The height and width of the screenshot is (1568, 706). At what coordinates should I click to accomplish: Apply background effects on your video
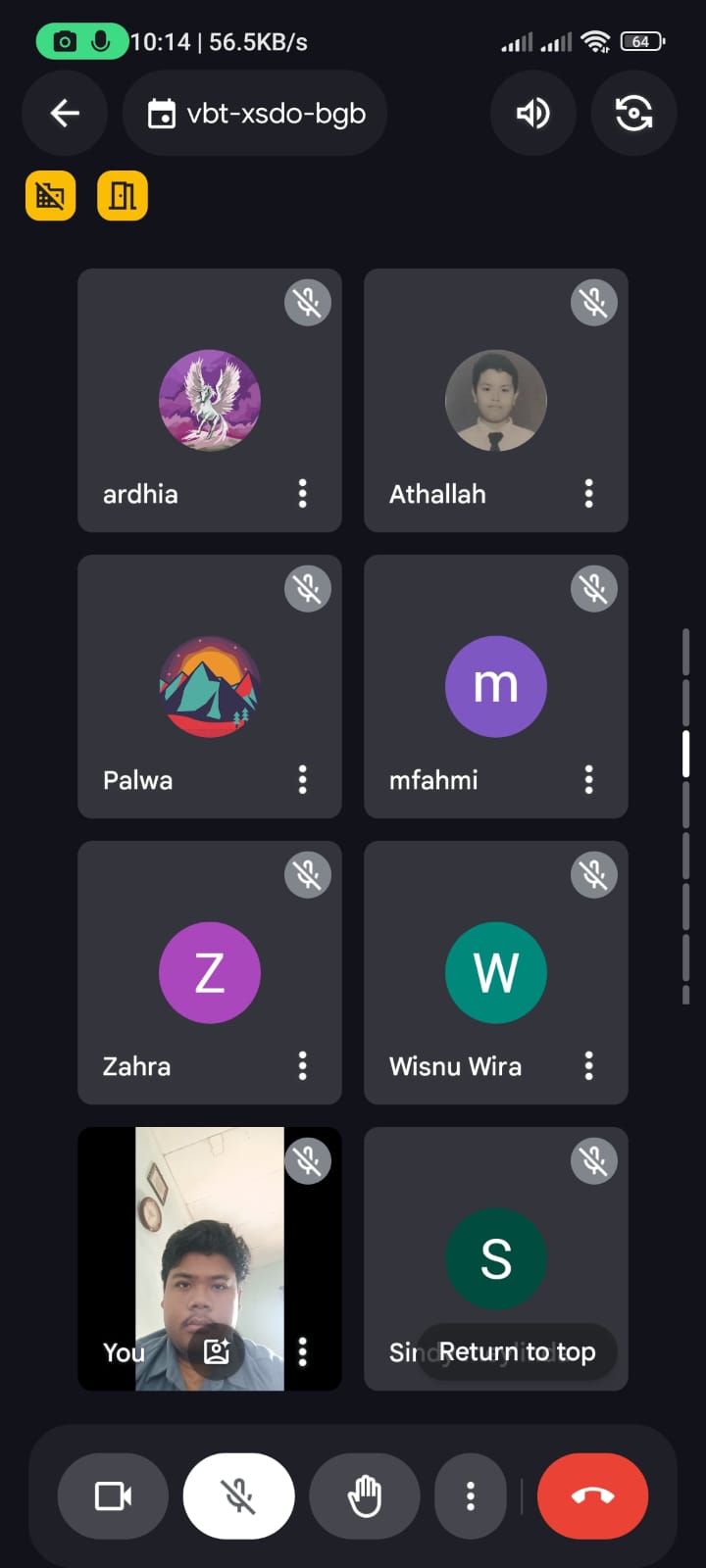pyautogui.click(x=216, y=1351)
